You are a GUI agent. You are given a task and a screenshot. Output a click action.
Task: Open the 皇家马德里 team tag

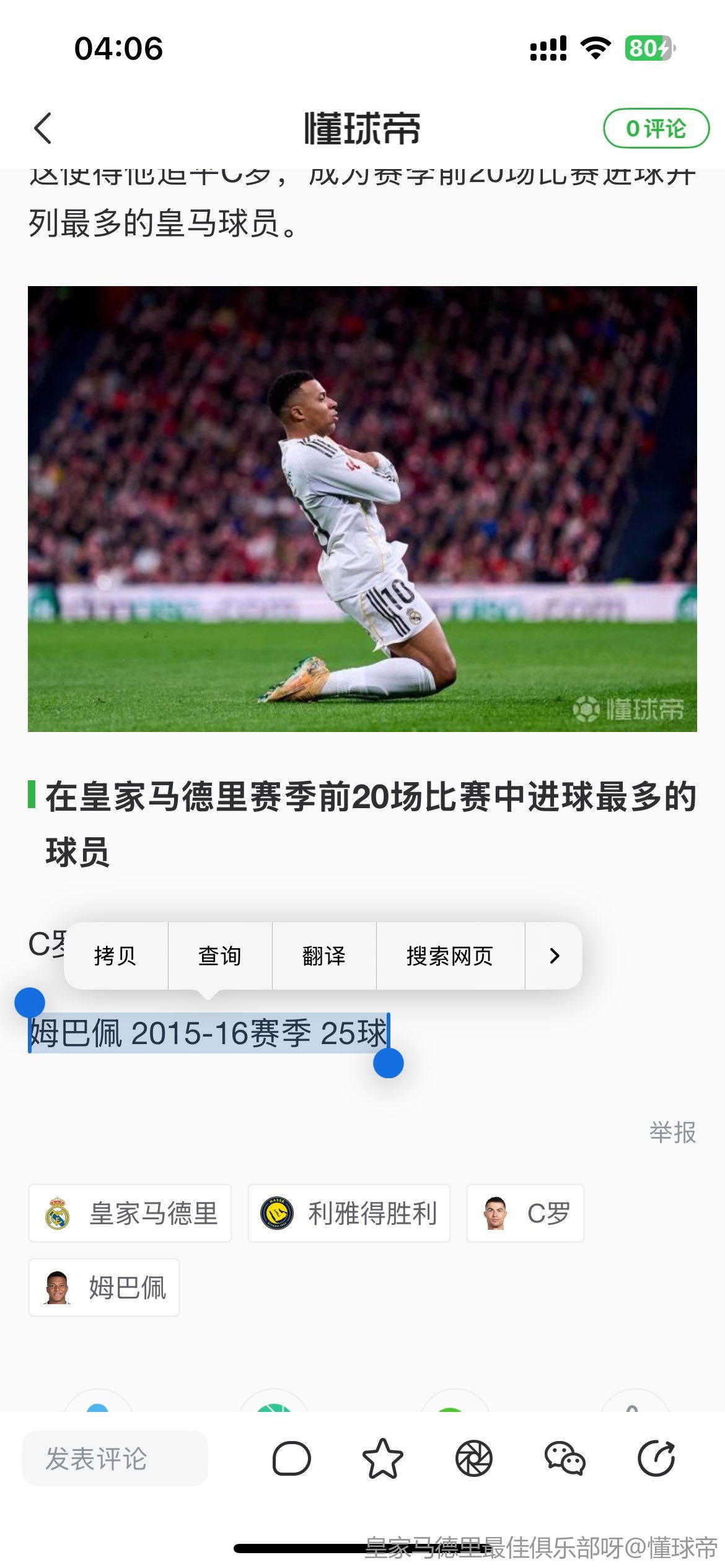tap(130, 1213)
